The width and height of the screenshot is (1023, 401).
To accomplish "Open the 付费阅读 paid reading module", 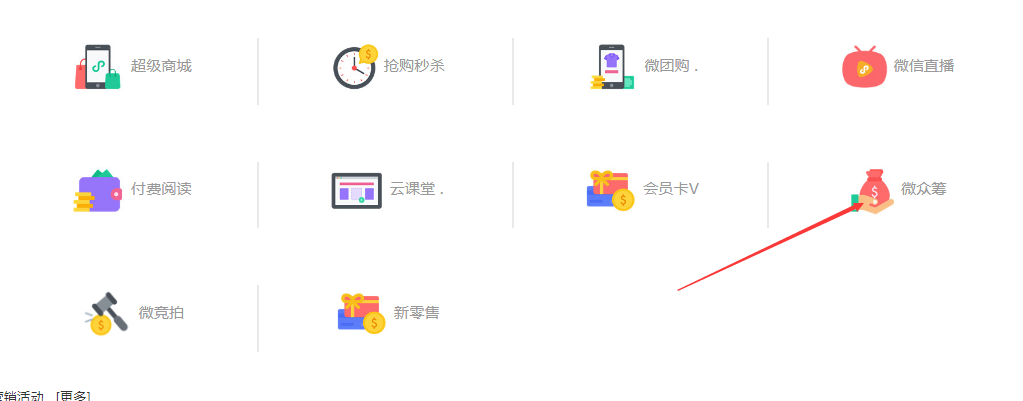I will (x=160, y=189).
